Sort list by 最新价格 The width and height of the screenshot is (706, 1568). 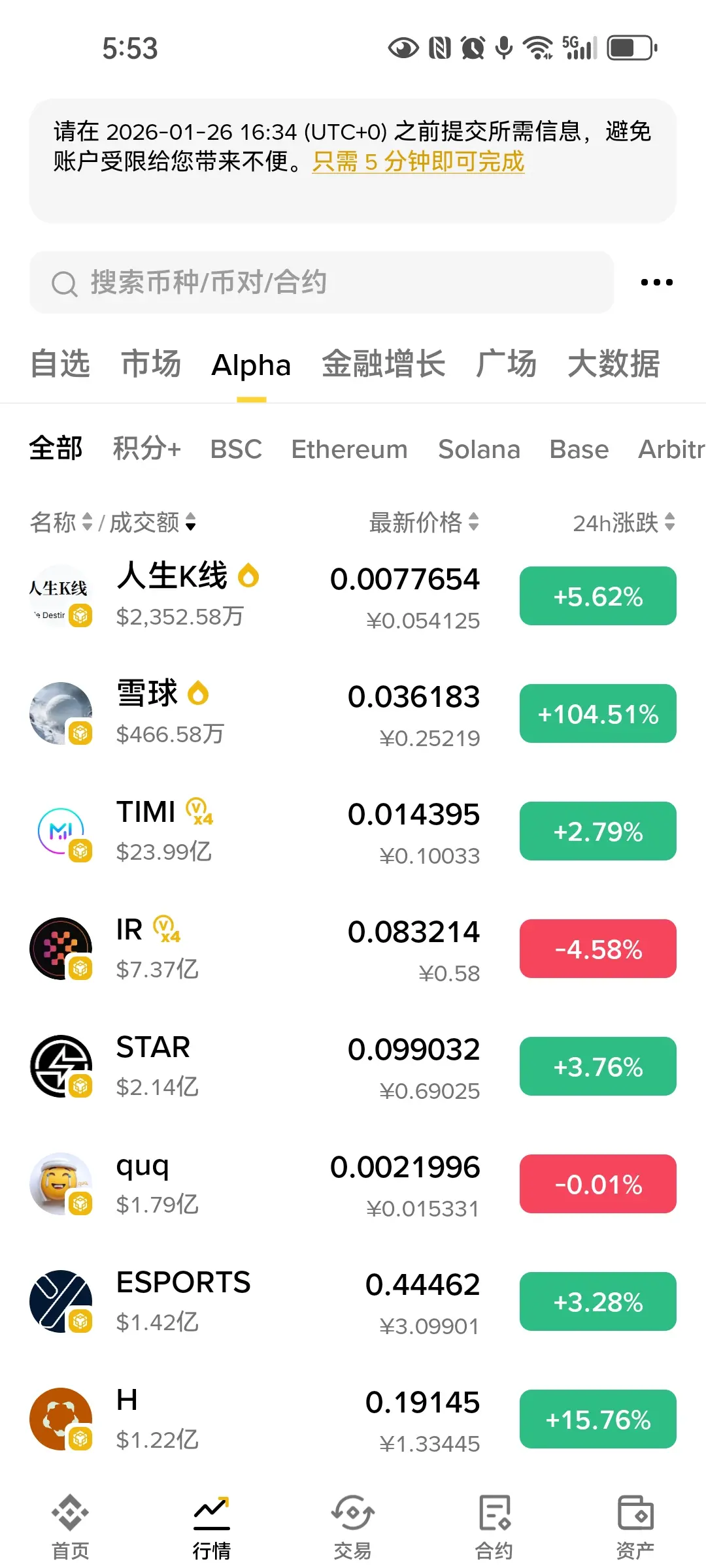(x=424, y=522)
